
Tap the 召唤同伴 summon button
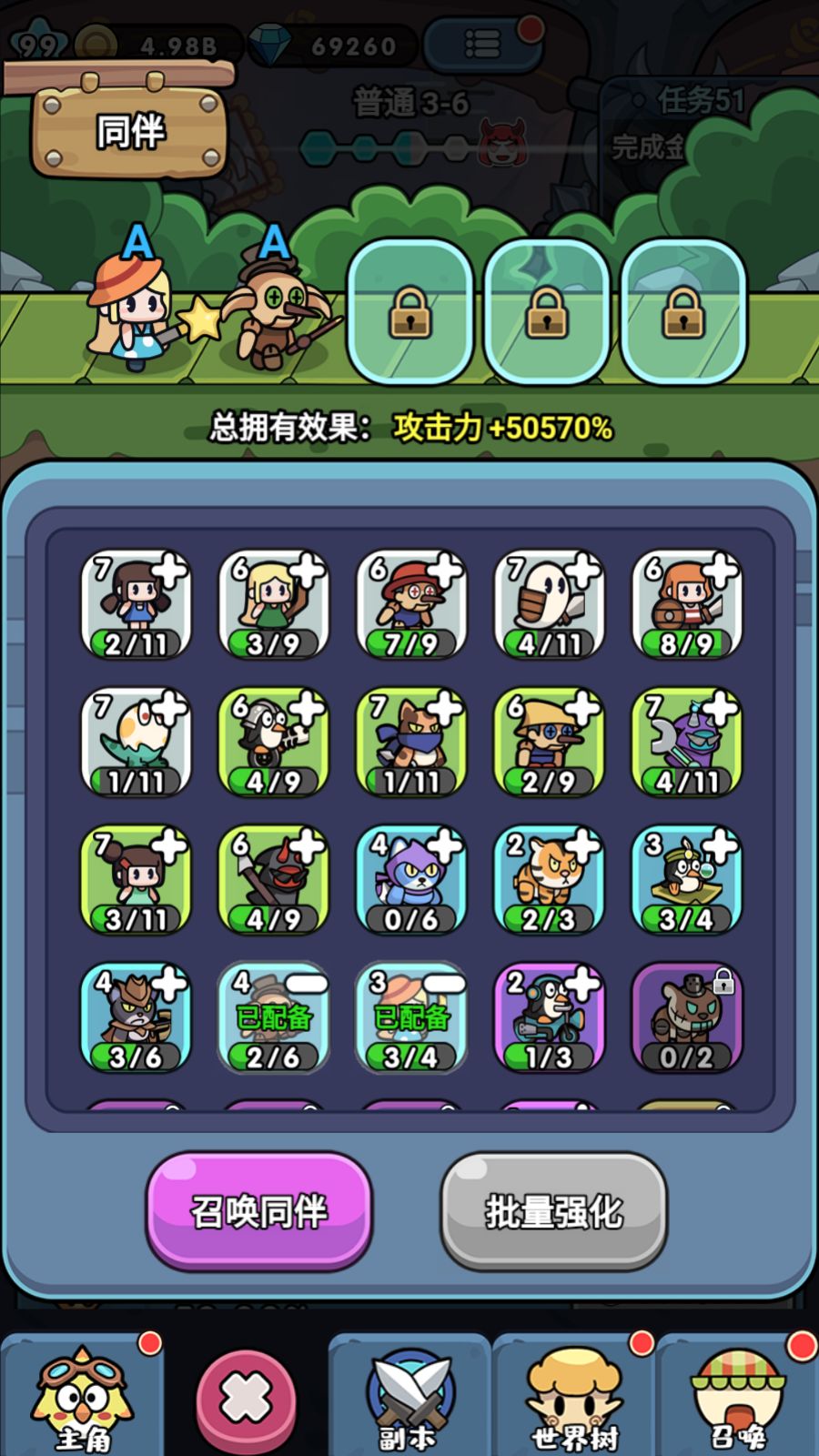[259, 1210]
